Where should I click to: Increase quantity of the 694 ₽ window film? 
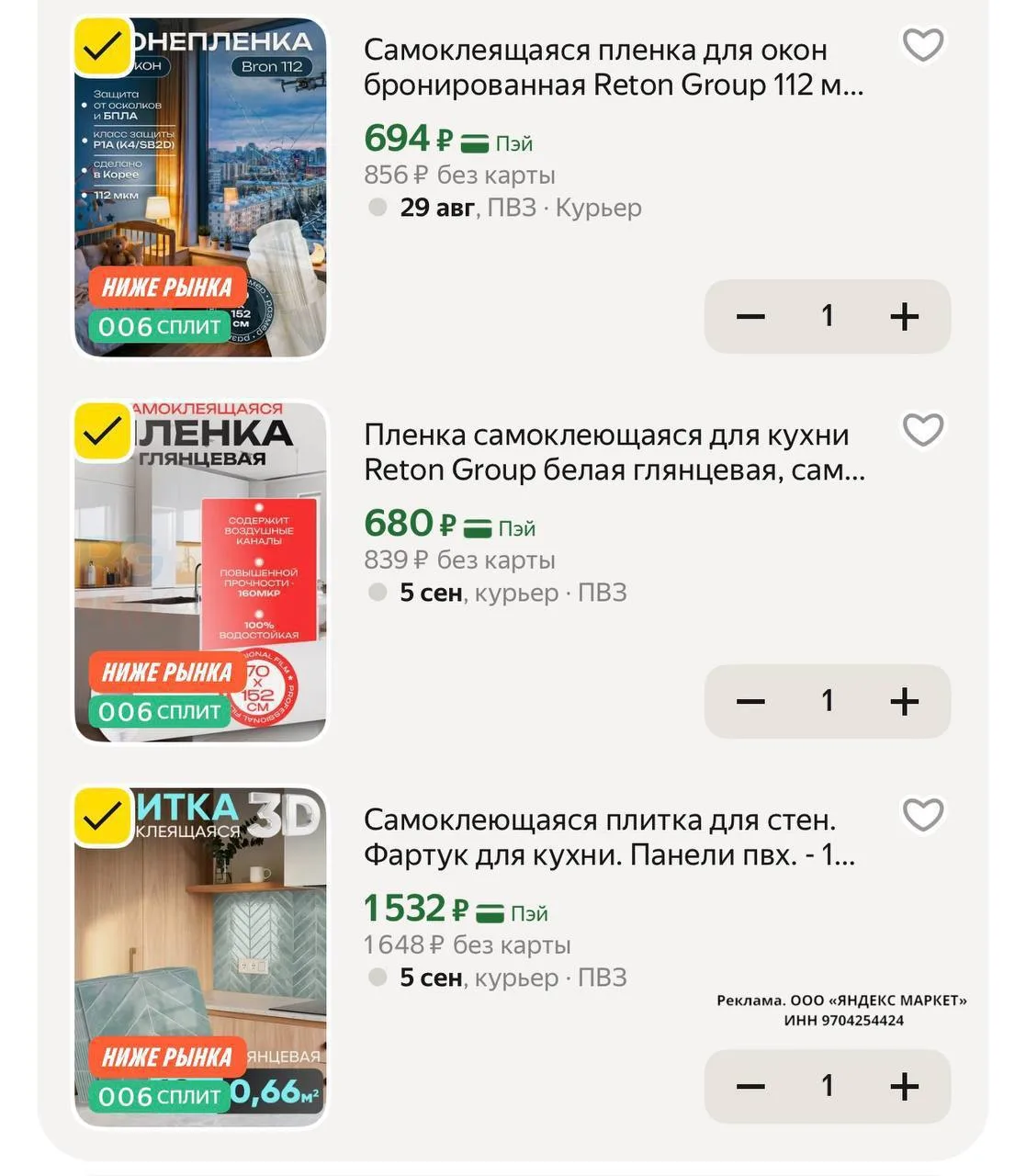pos(905,316)
